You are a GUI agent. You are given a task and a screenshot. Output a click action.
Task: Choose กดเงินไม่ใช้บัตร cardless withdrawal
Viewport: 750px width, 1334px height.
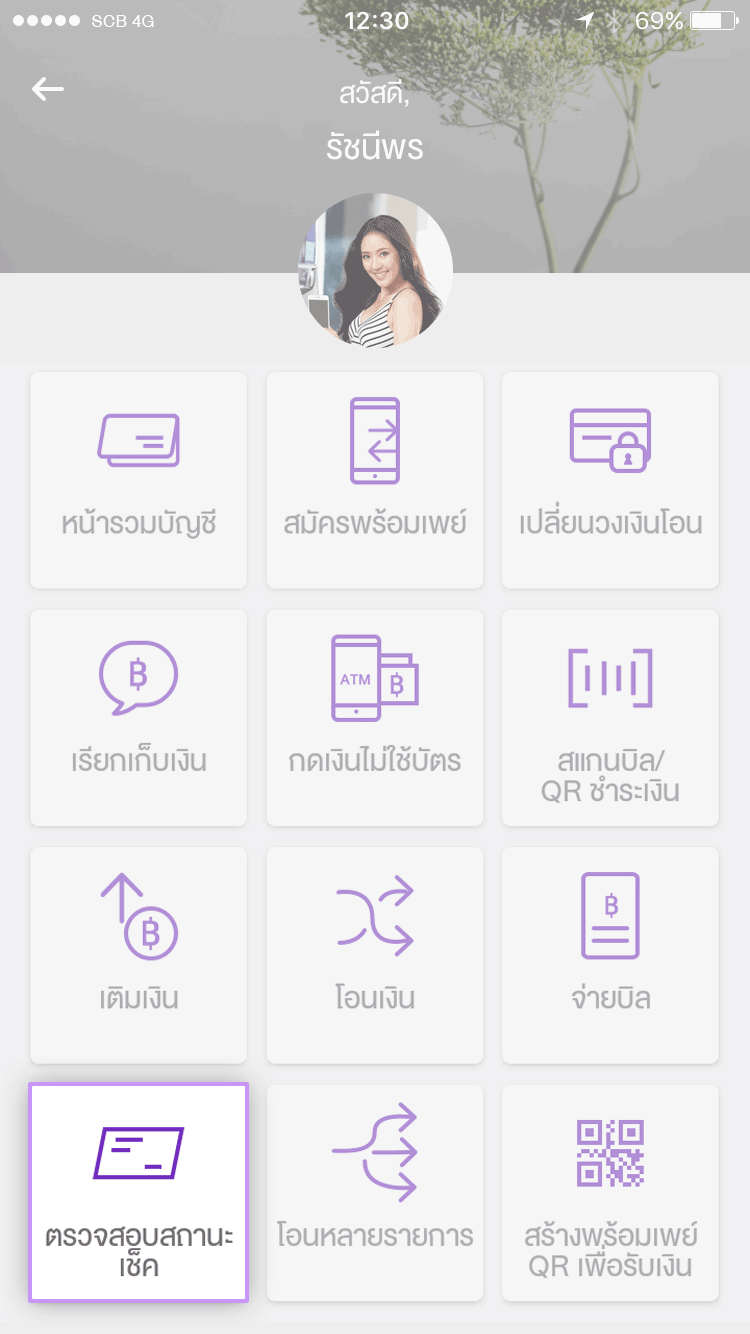coord(375,717)
